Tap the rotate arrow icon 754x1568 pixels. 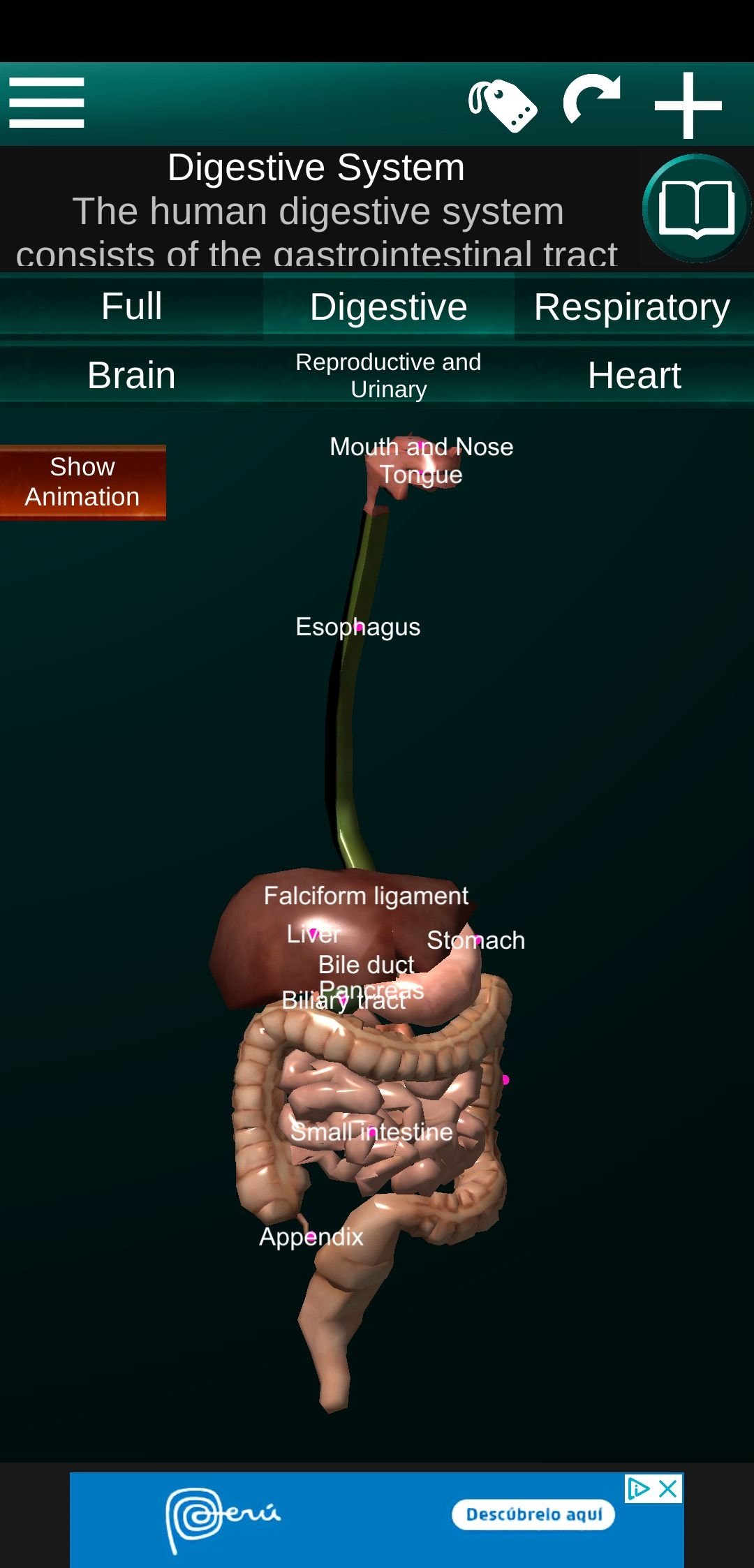point(592,100)
